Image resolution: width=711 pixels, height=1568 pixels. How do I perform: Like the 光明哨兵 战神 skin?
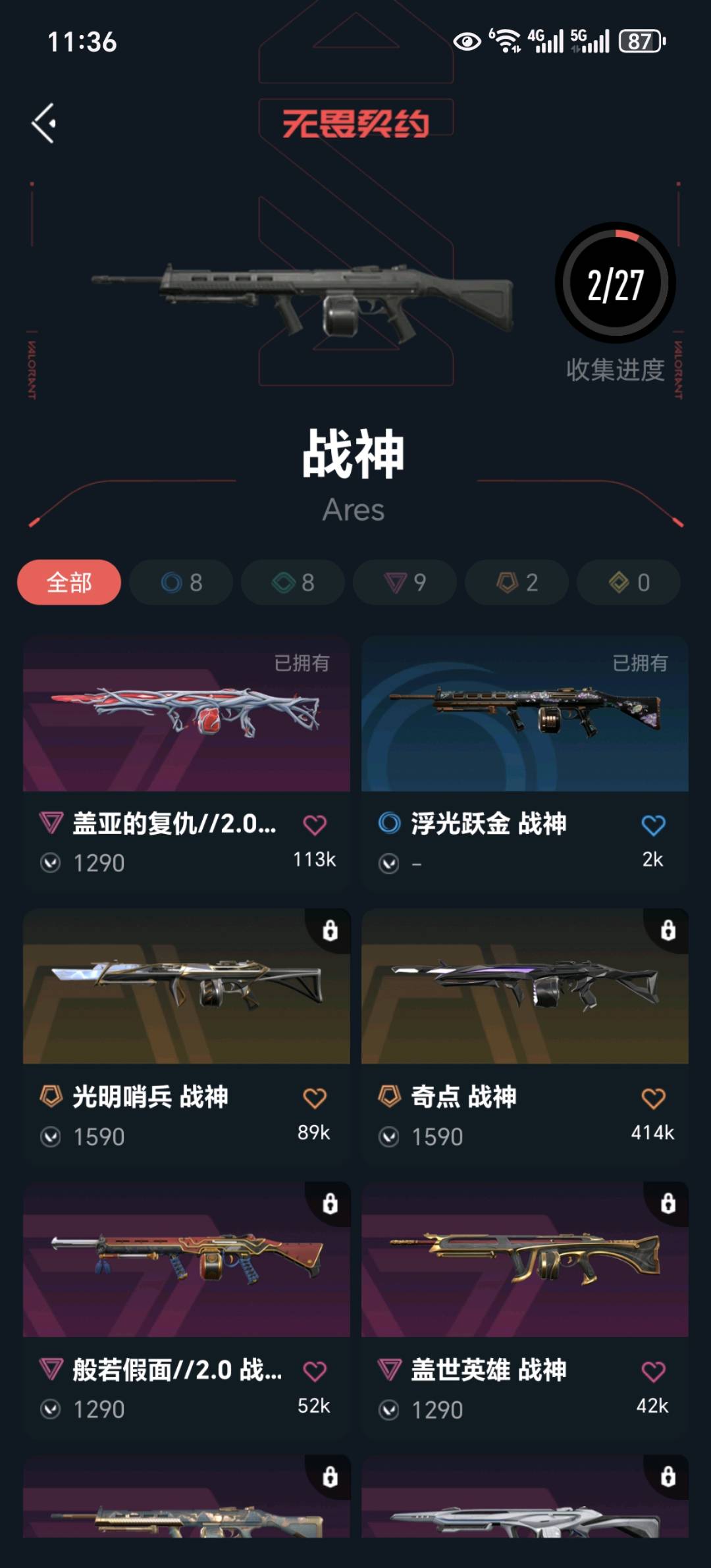coord(315,1098)
